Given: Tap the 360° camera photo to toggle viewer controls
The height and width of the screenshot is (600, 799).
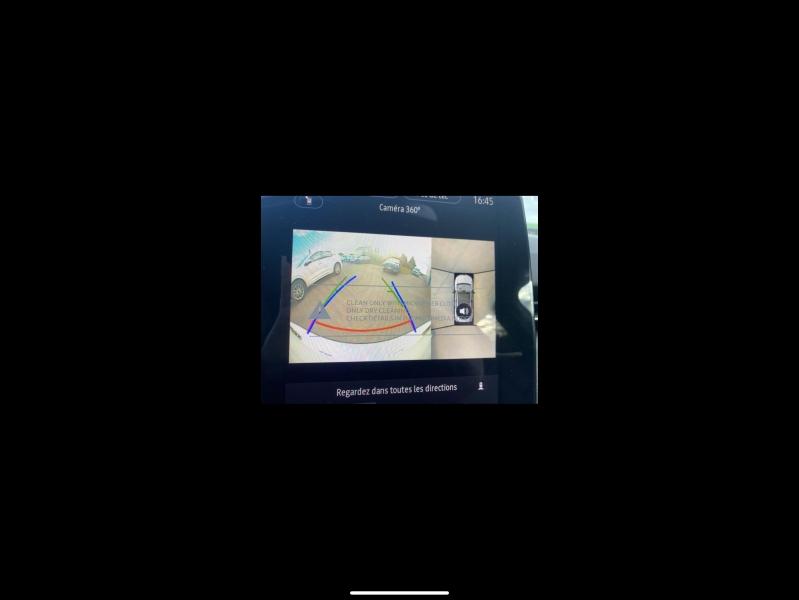Looking at the screenshot, I should point(399,299).
